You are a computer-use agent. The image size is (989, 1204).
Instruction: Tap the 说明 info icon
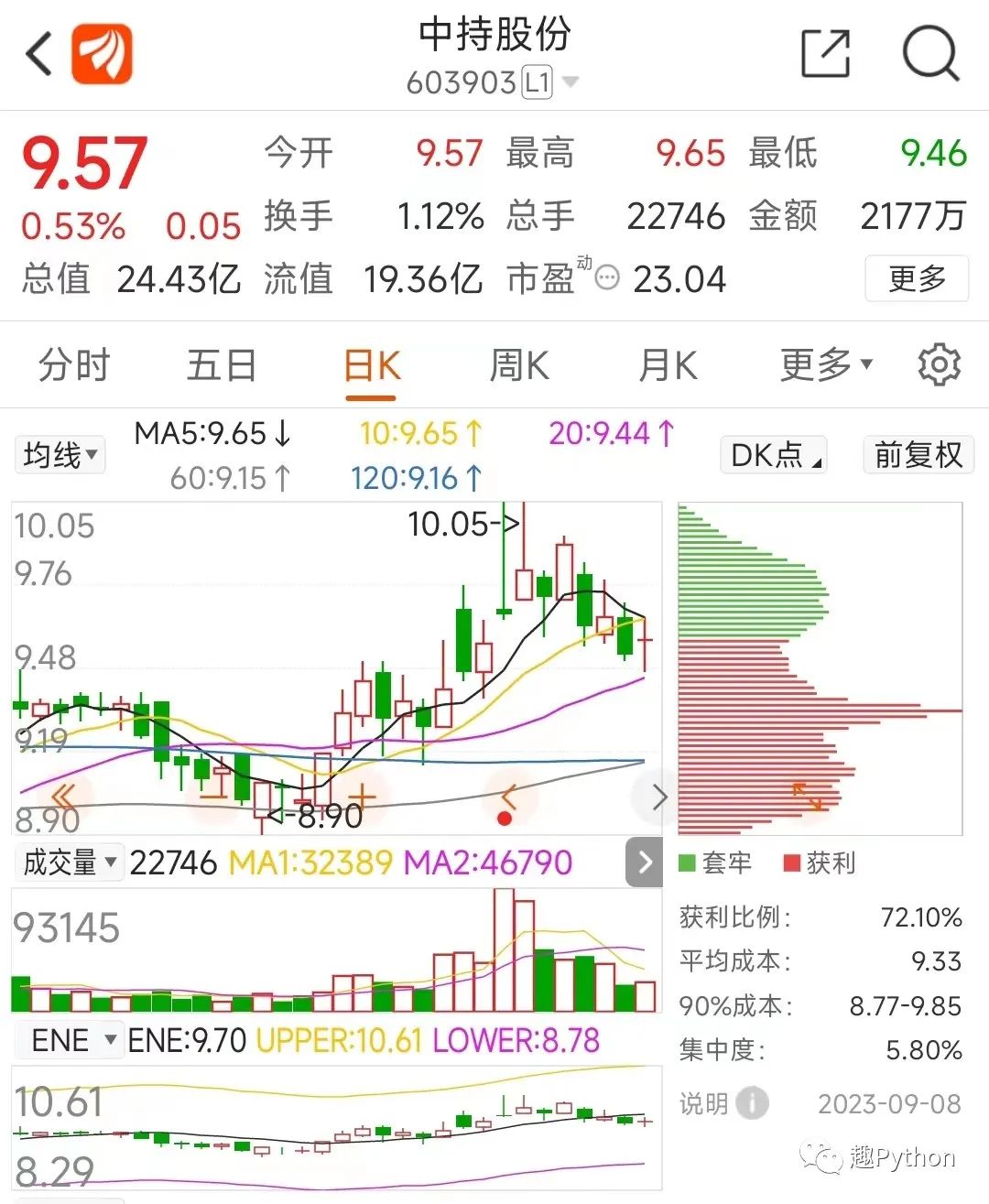click(752, 1103)
